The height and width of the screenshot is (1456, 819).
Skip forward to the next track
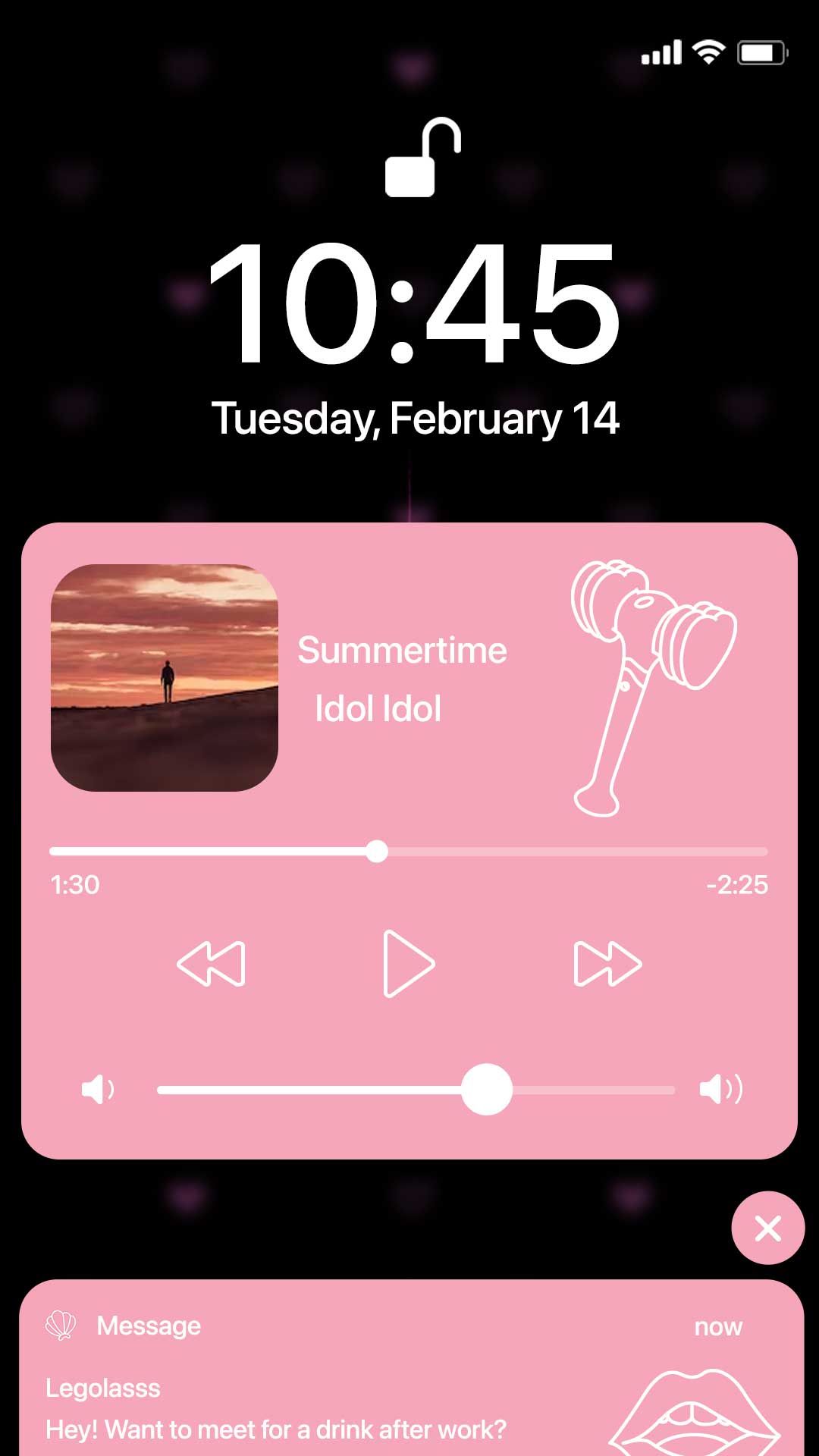607,964
